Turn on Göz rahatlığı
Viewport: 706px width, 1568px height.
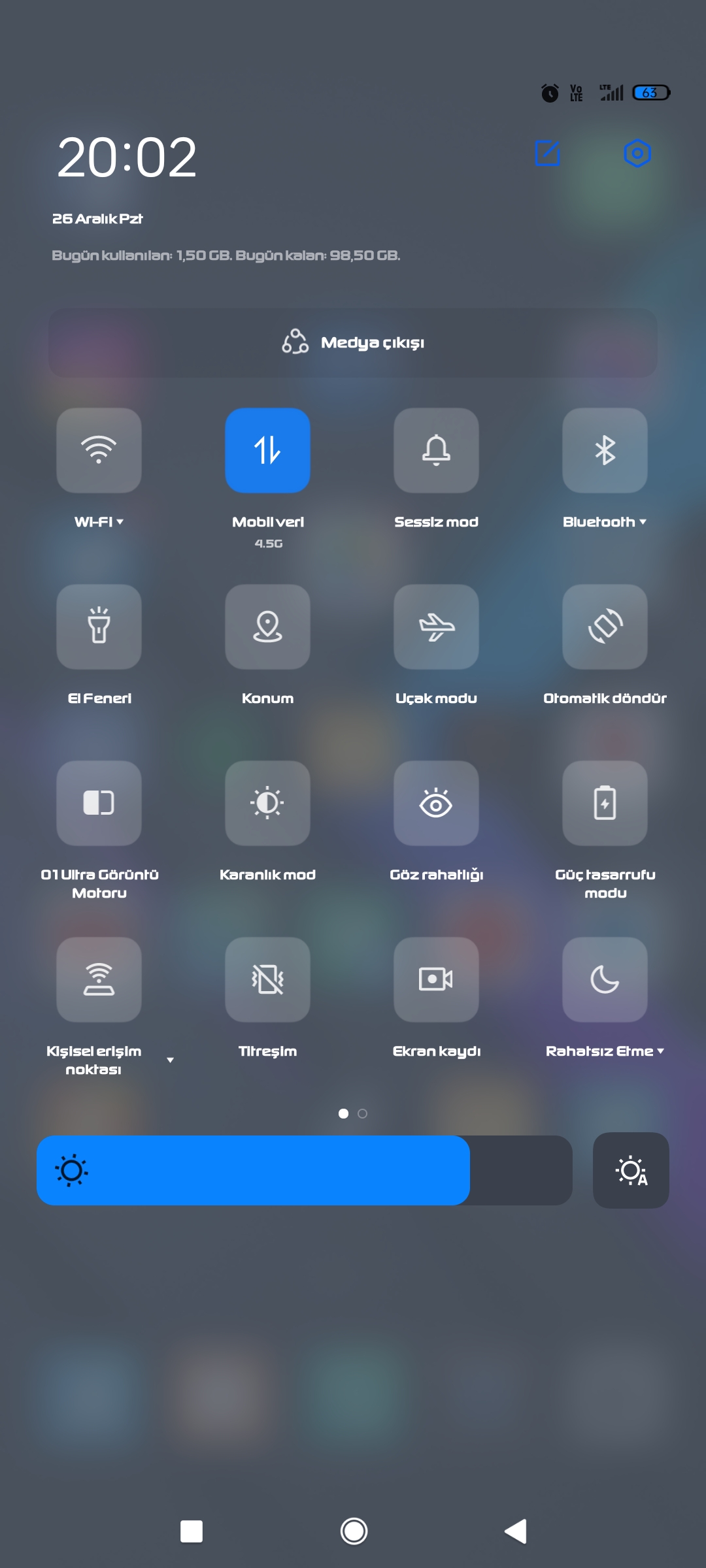(436, 803)
